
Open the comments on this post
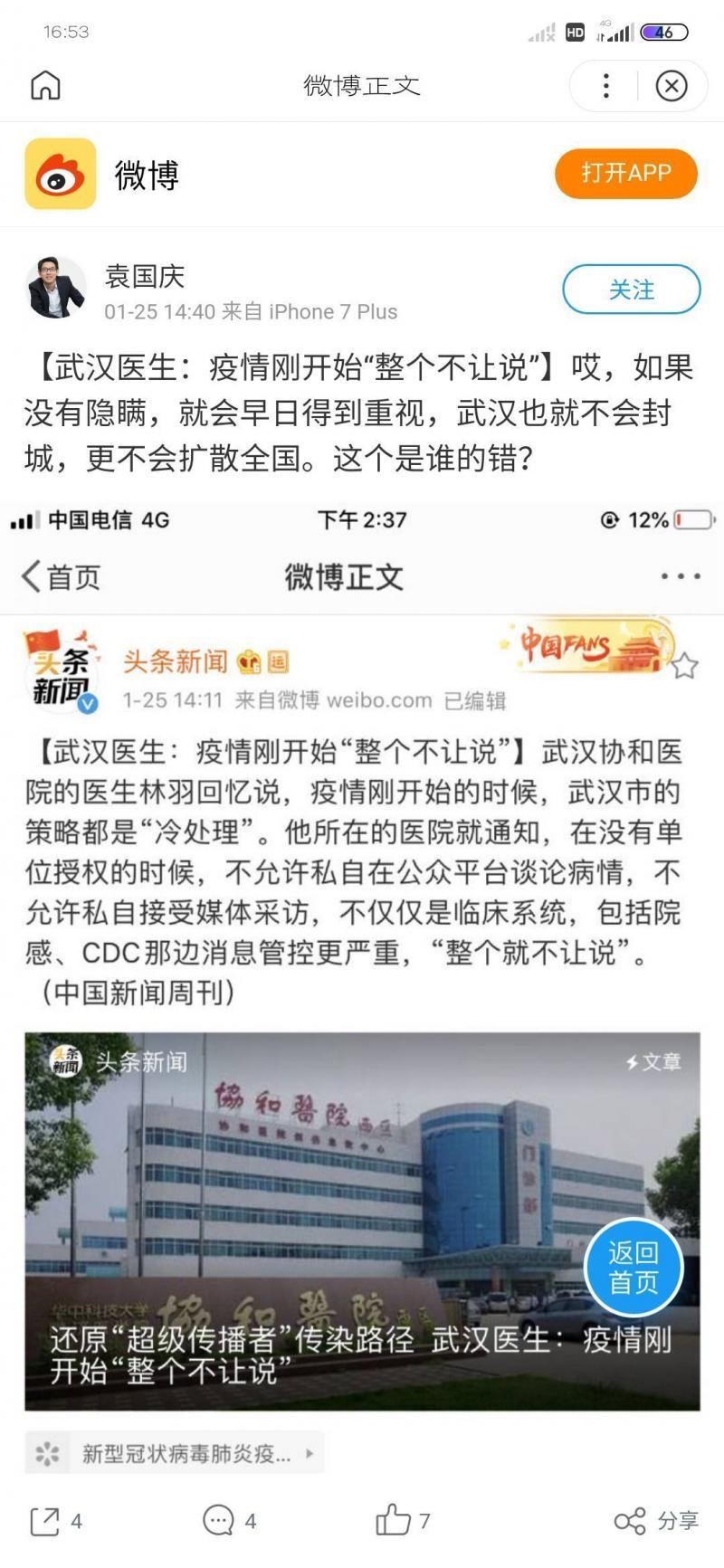point(229,1521)
